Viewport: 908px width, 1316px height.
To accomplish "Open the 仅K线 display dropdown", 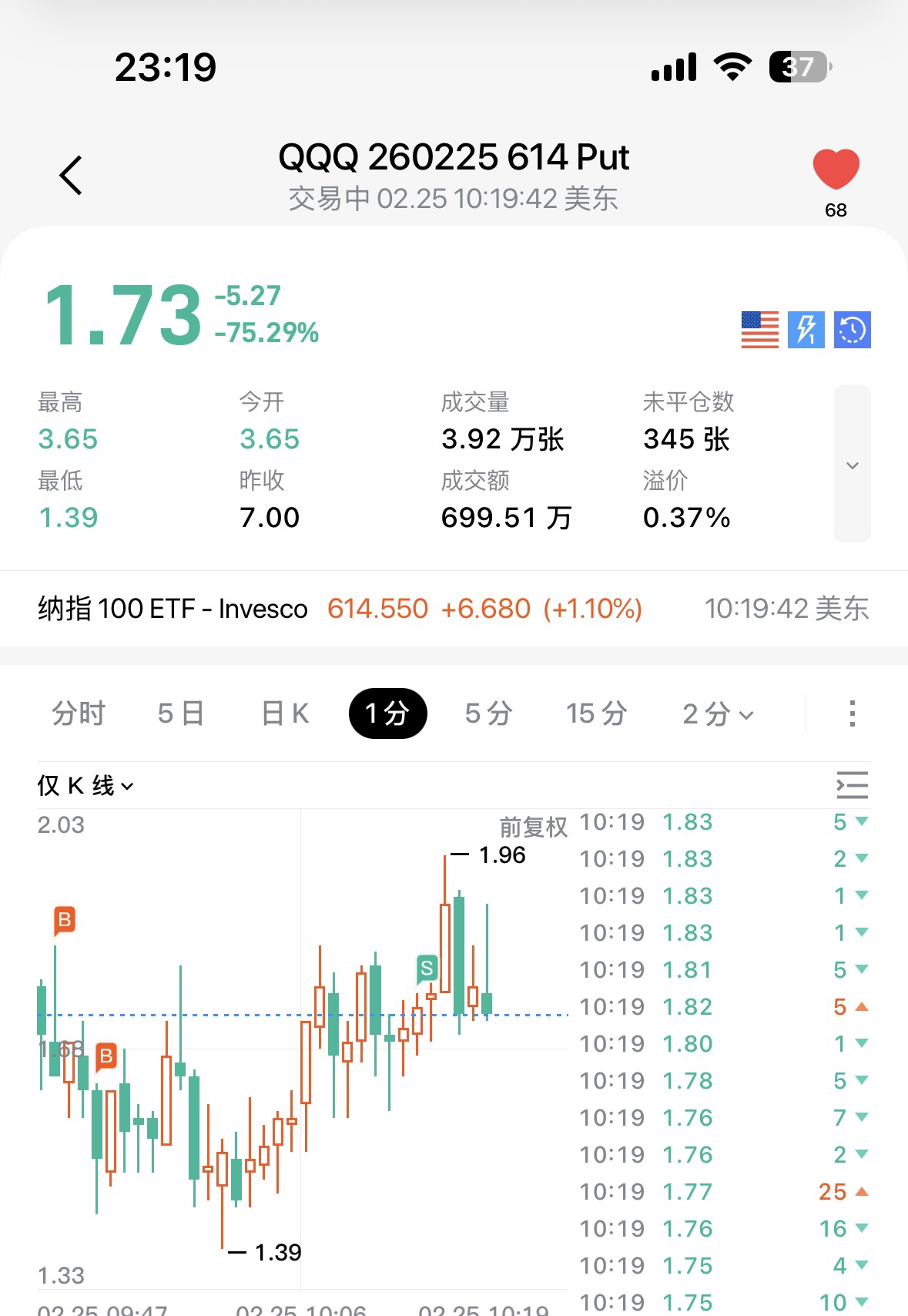I will 85,786.
